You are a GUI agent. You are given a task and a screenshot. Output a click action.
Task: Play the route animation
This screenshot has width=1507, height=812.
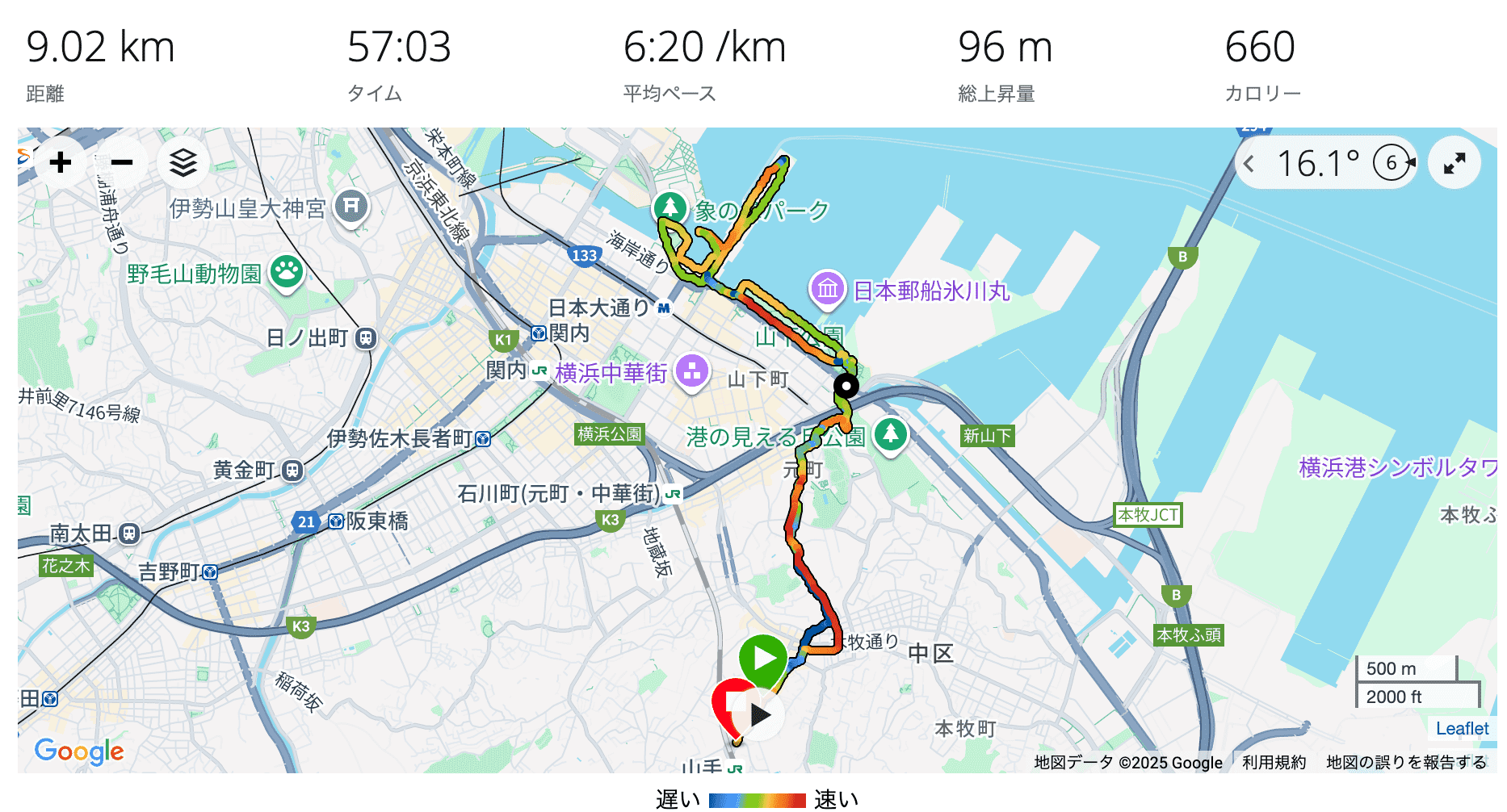click(x=759, y=714)
